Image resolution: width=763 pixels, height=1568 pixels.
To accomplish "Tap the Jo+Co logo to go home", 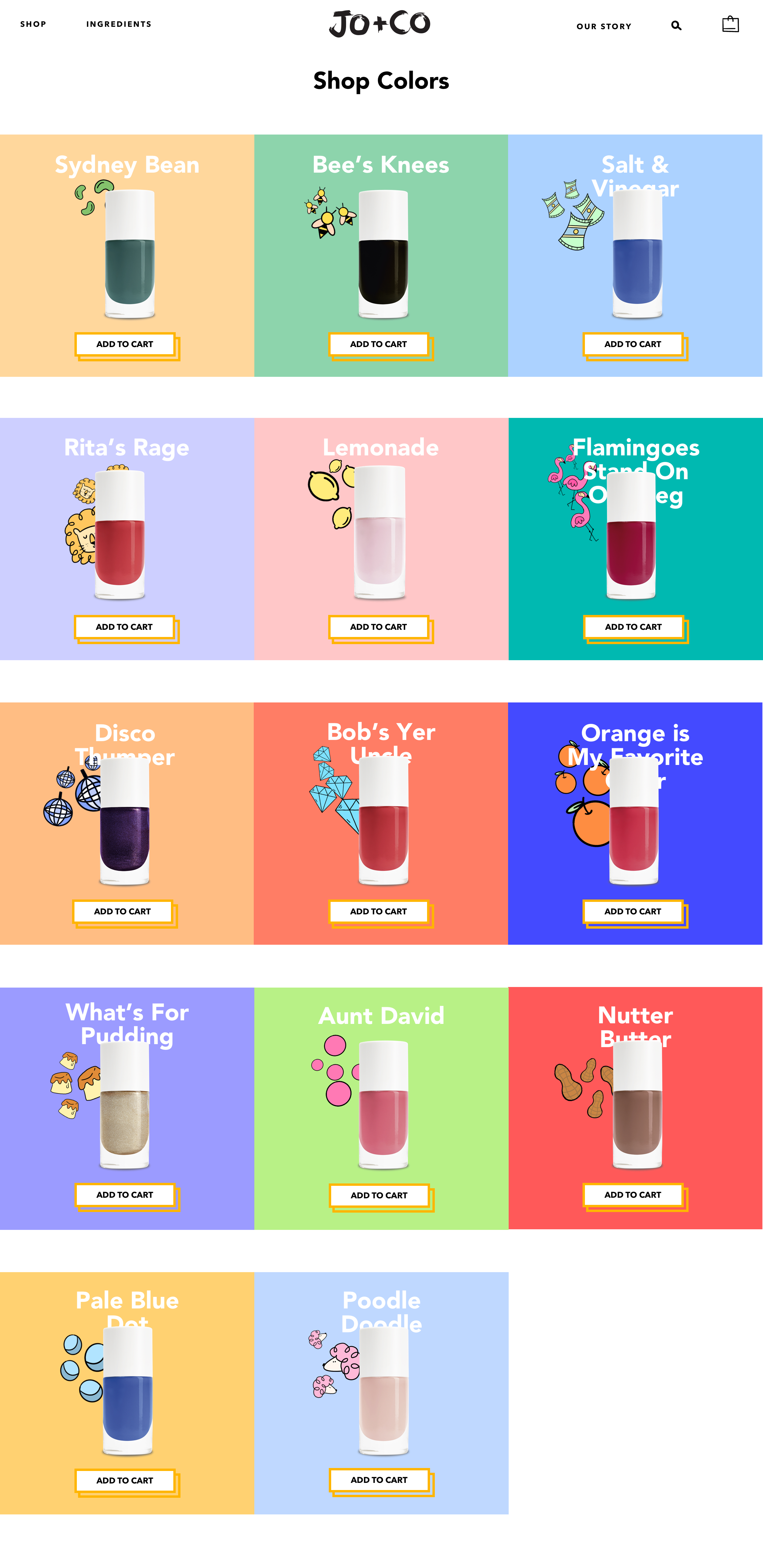I will click(x=379, y=24).
